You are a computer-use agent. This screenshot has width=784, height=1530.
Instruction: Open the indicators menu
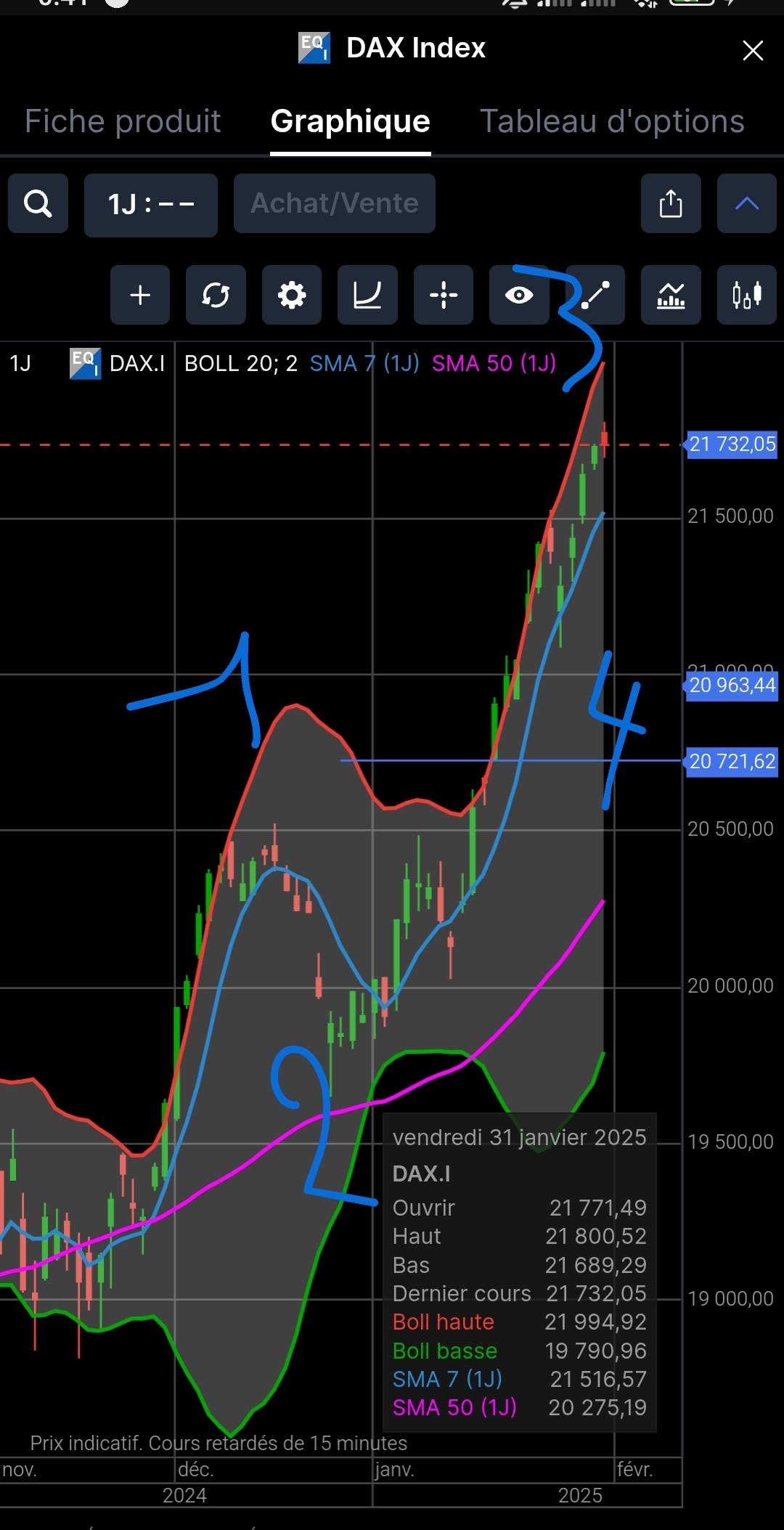click(x=671, y=295)
